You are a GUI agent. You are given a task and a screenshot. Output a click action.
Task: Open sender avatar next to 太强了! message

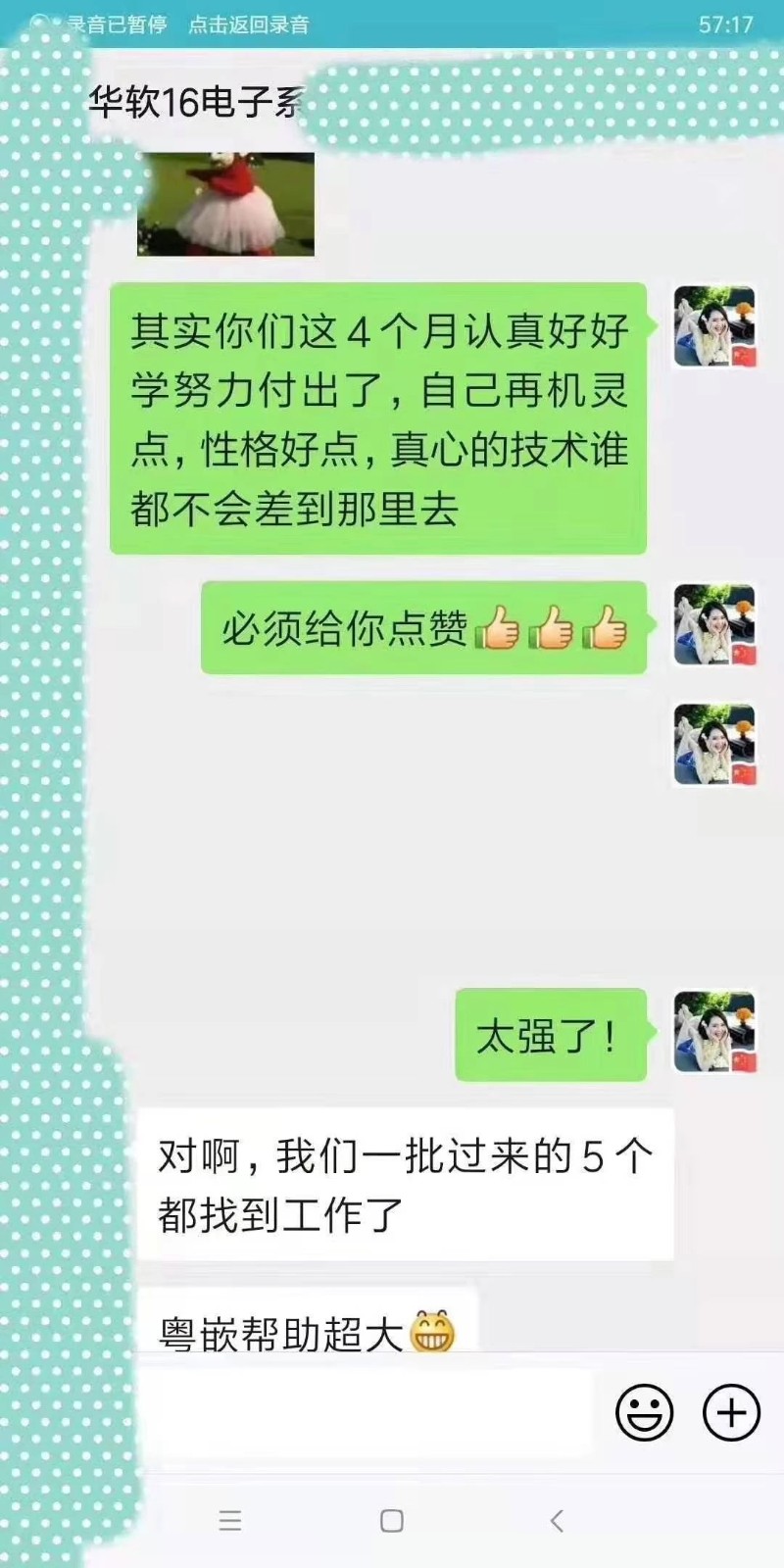coord(715,1031)
